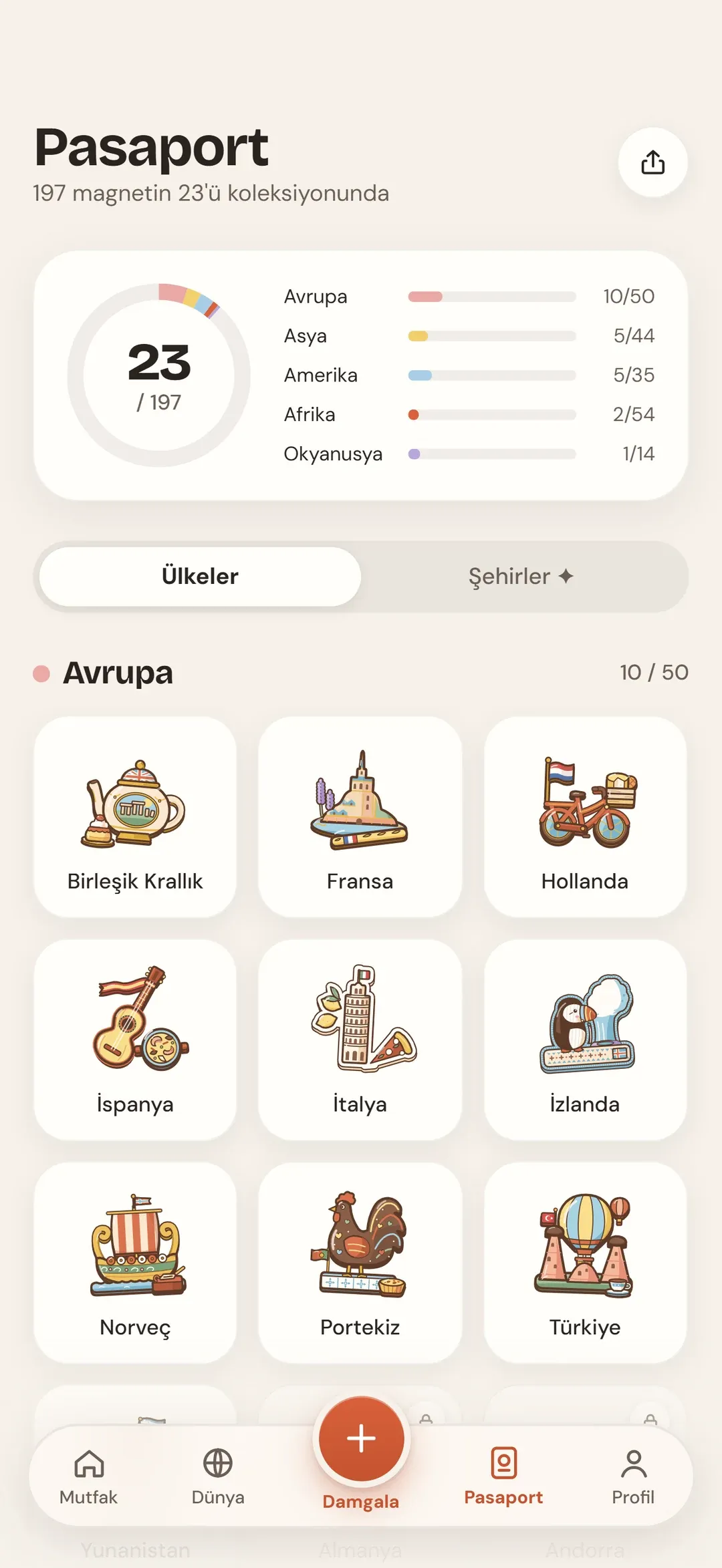Open the Birleşik Krallık magnet card

click(135, 817)
